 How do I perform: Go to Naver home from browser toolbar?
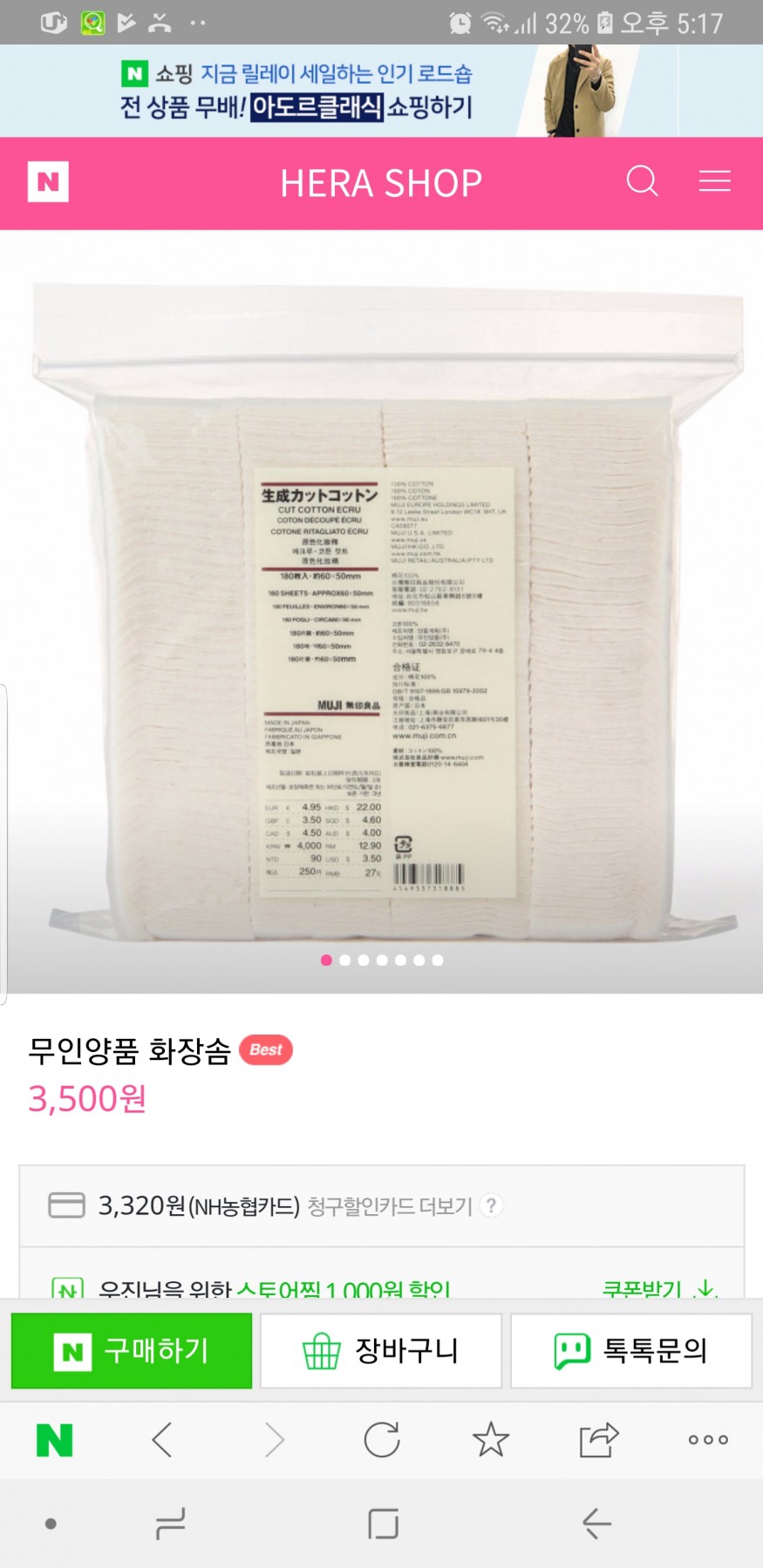coord(54,1440)
